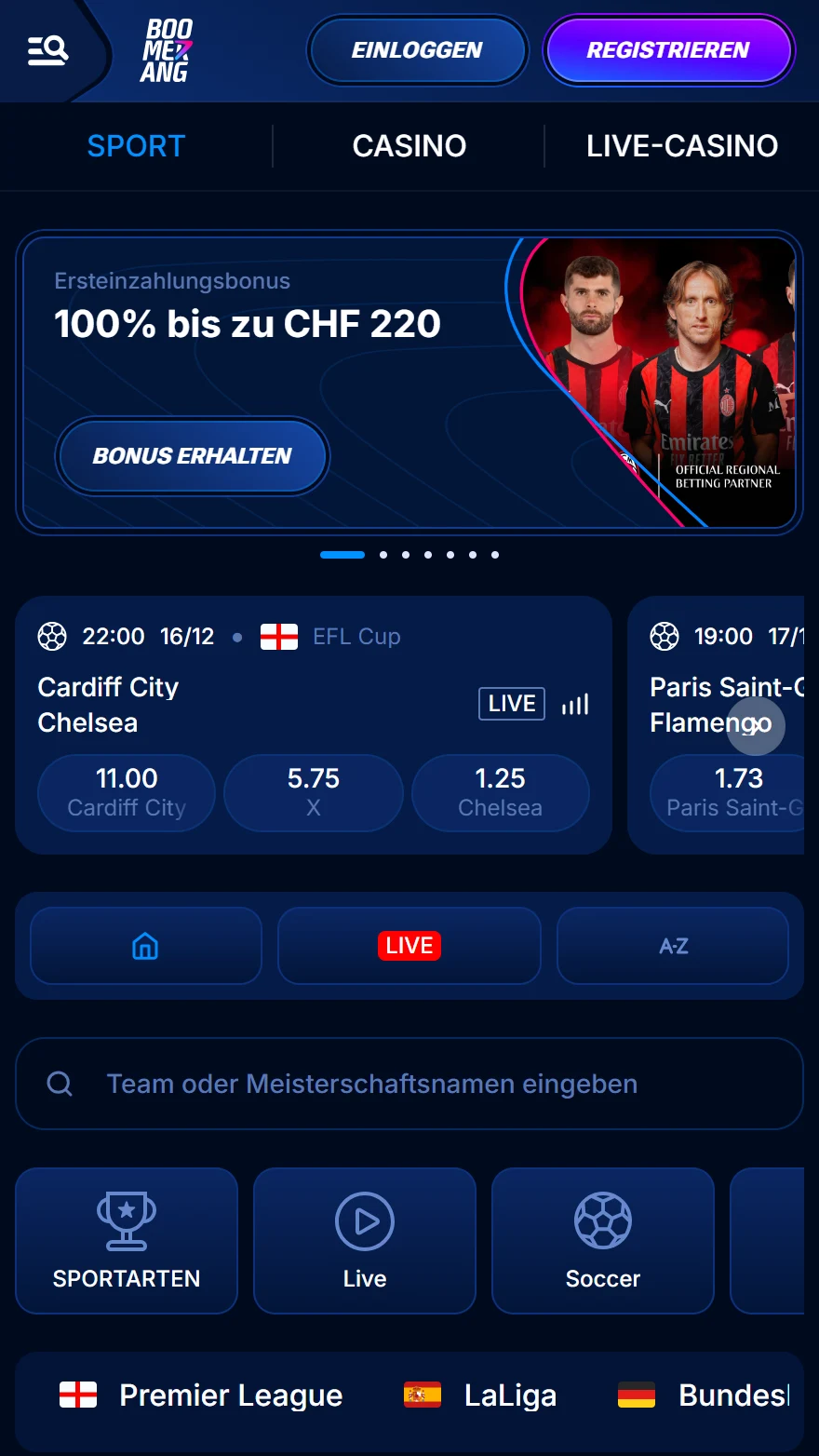Click the BONUS ERHALTEN button
Viewport: 819px width, 1456px height.
pyautogui.click(x=192, y=456)
